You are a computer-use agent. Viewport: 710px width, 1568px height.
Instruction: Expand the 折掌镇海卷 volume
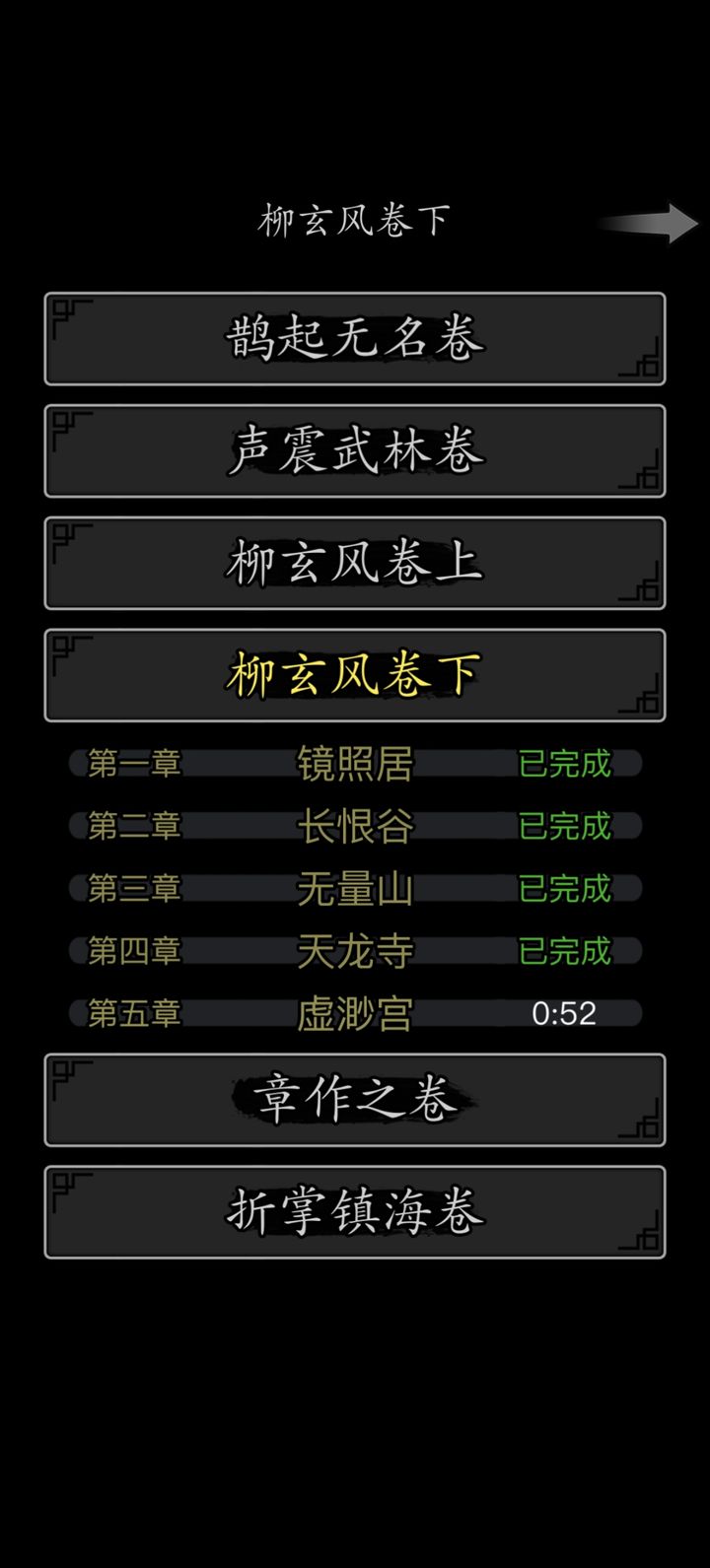(x=355, y=1210)
